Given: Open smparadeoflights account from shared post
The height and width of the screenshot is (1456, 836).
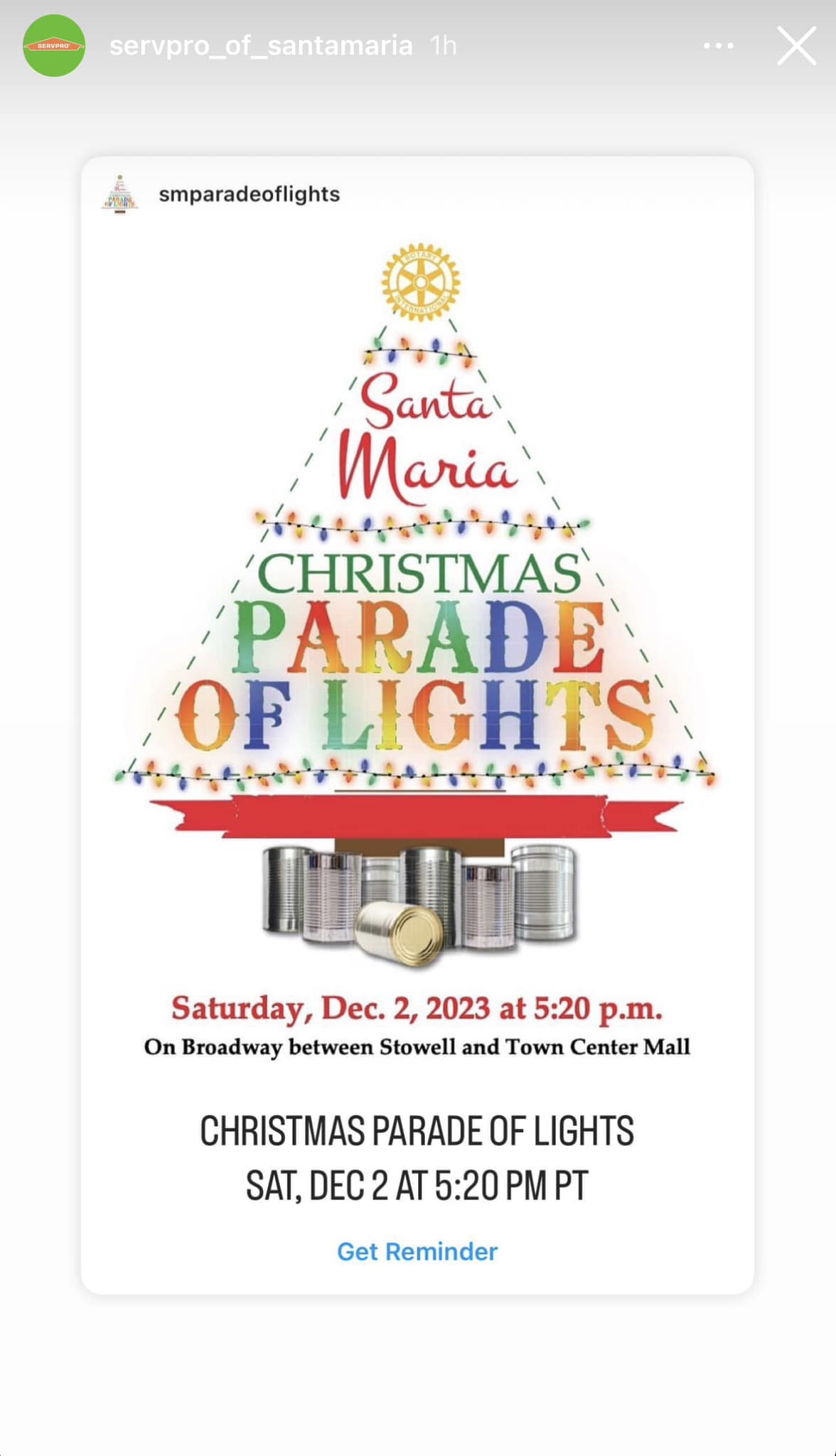Looking at the screenshot, I should (x=249, y=194).
